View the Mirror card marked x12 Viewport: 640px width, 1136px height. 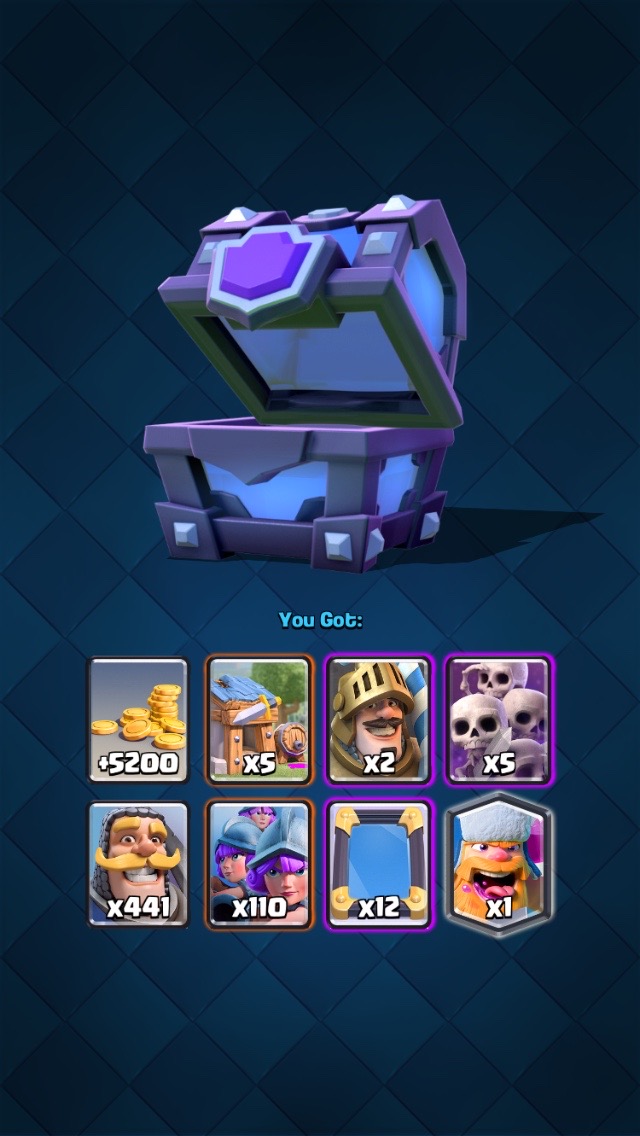coord(379,864)
